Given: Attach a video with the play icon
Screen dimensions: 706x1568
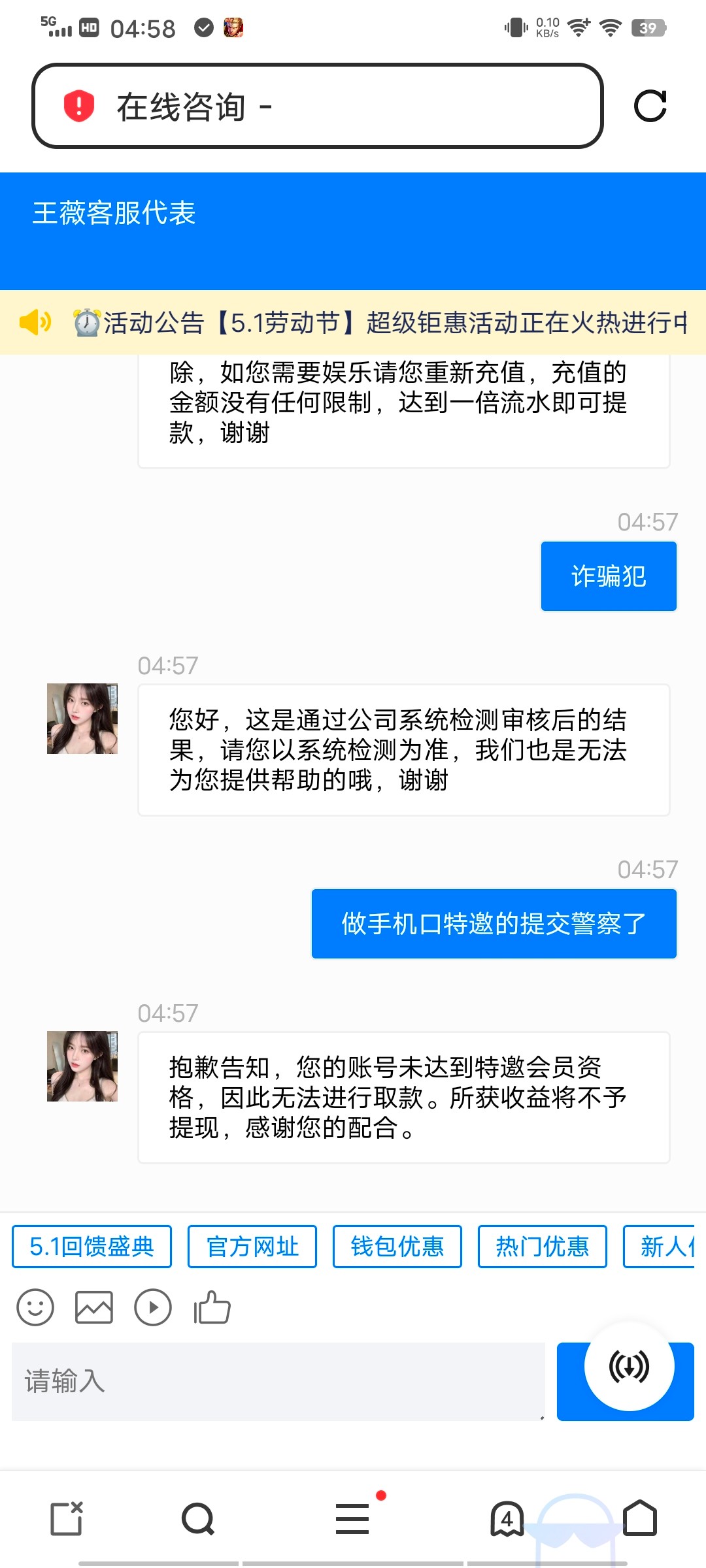Looking at the screenshot, I should [x=153, y=1307].
